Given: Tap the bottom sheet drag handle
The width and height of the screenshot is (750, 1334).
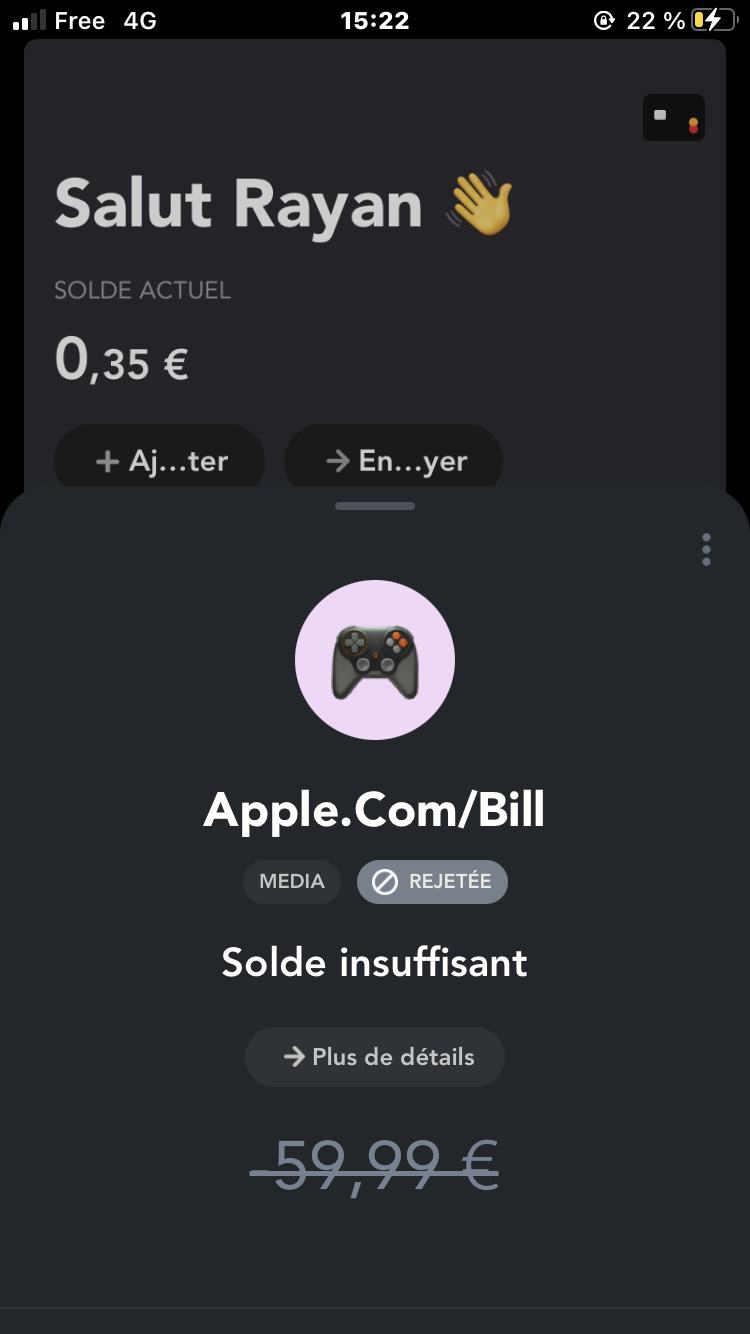Looking at the screenshot, I should [375, 506].
